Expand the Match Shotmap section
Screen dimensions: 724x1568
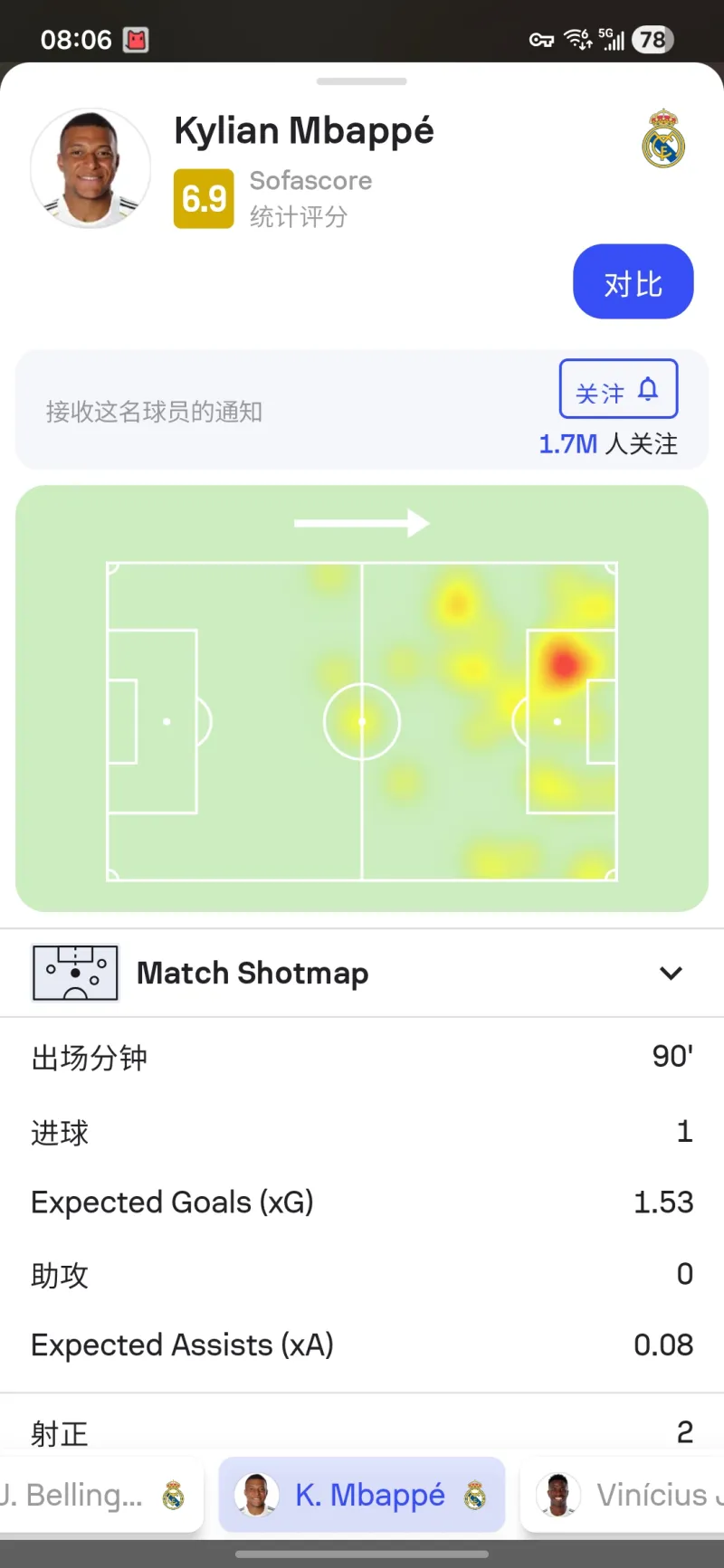[x=671, y=974]
